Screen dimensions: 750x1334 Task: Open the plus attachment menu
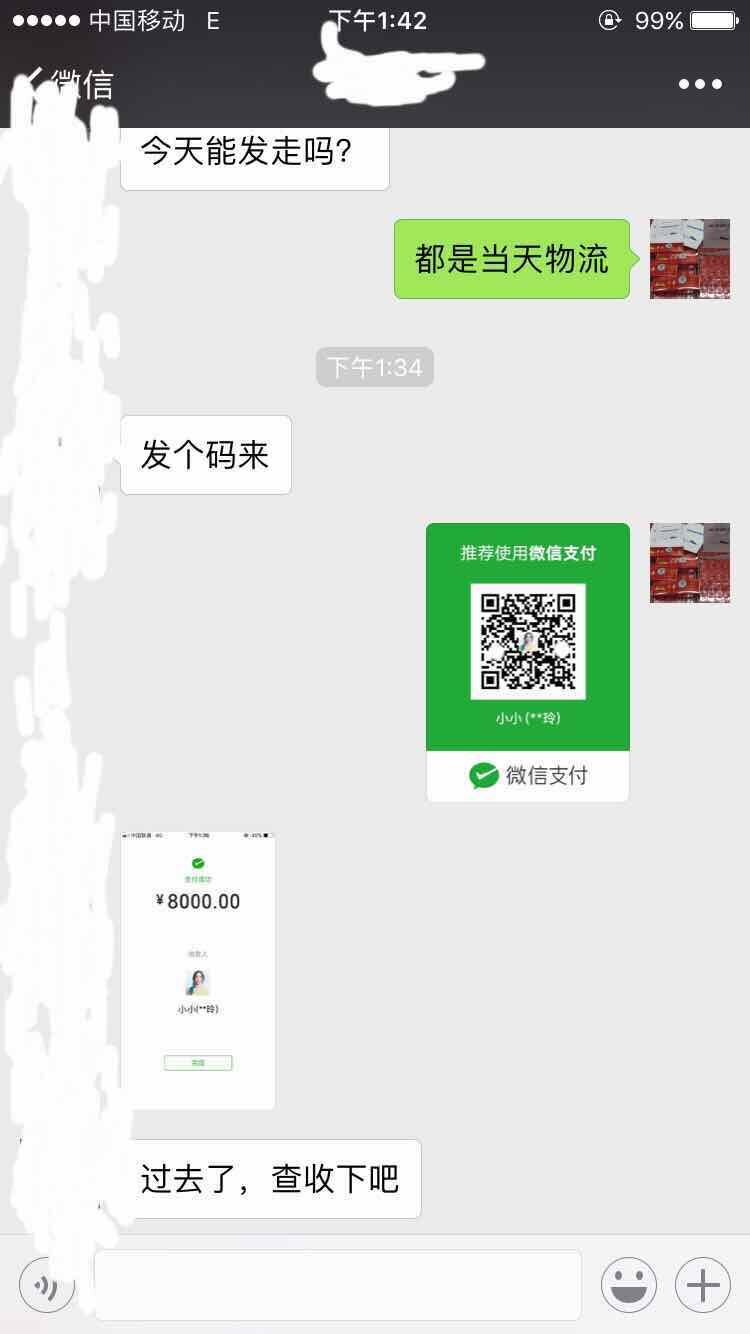coord(702,1284)
